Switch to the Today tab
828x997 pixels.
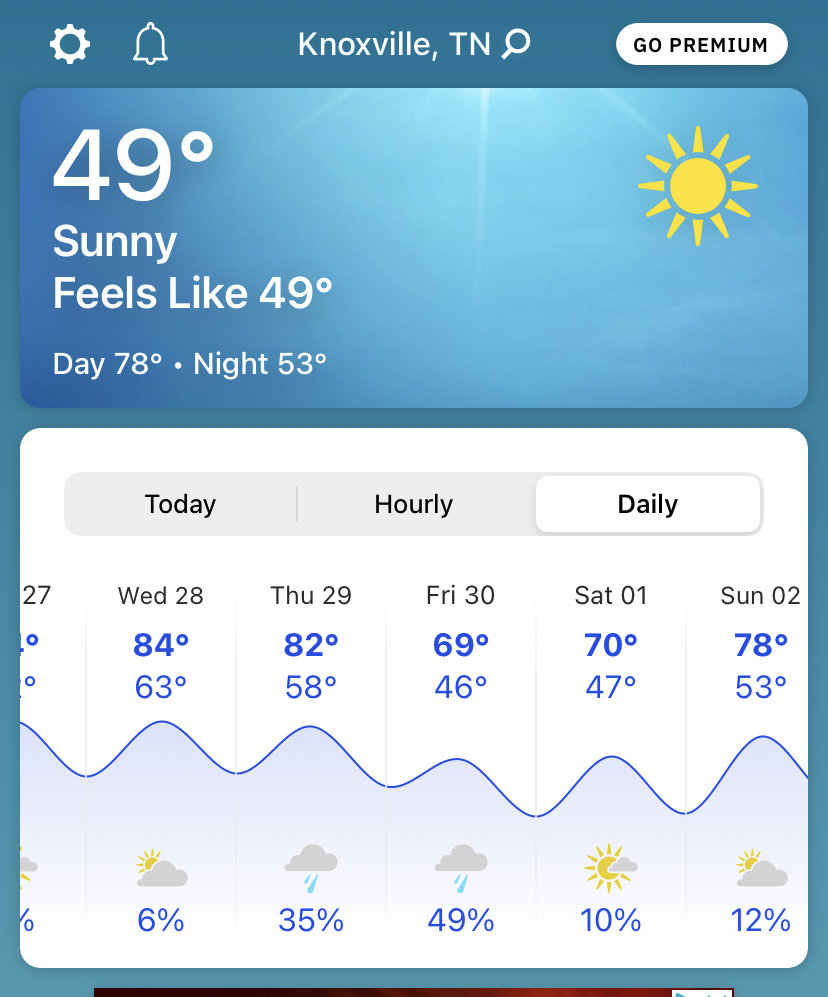(180, 504)
